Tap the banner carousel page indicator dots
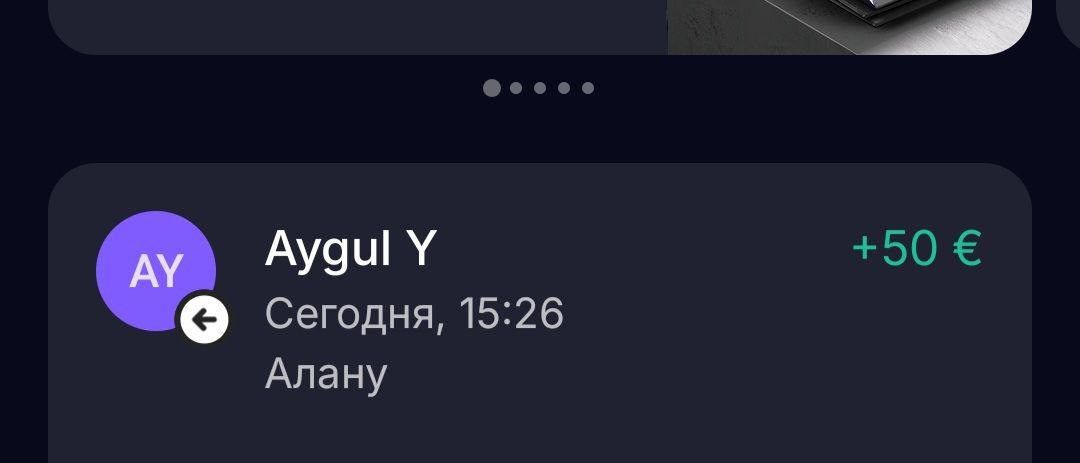Image resolution: width=1080 pixels, height=463 pixels. click(x=539, y=88)
